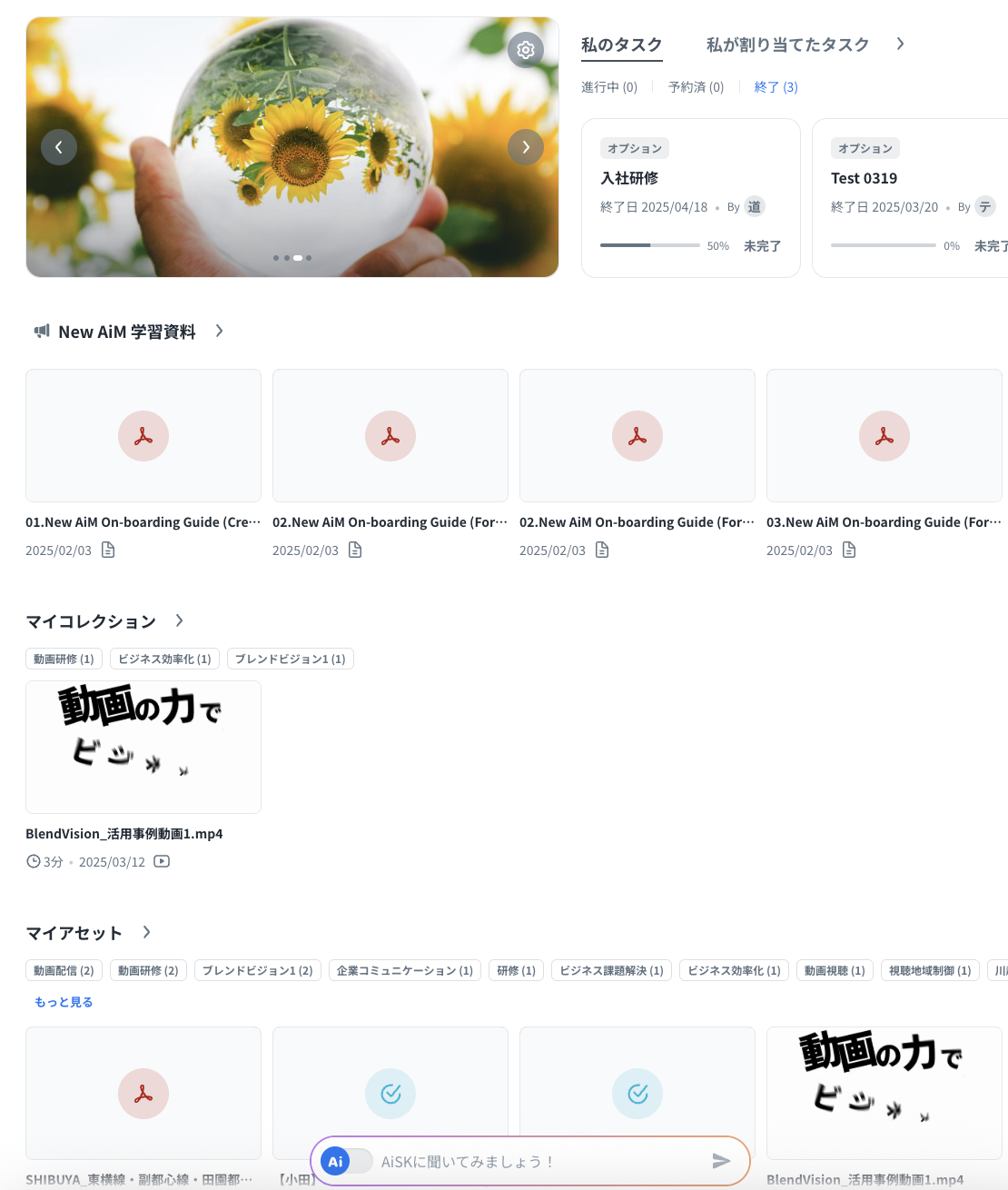Viewport: 1008px width, 1190px height.
Task: Filter assets by 企業コミュニケーション (1) chip
Action: click(x=404, y=970)
